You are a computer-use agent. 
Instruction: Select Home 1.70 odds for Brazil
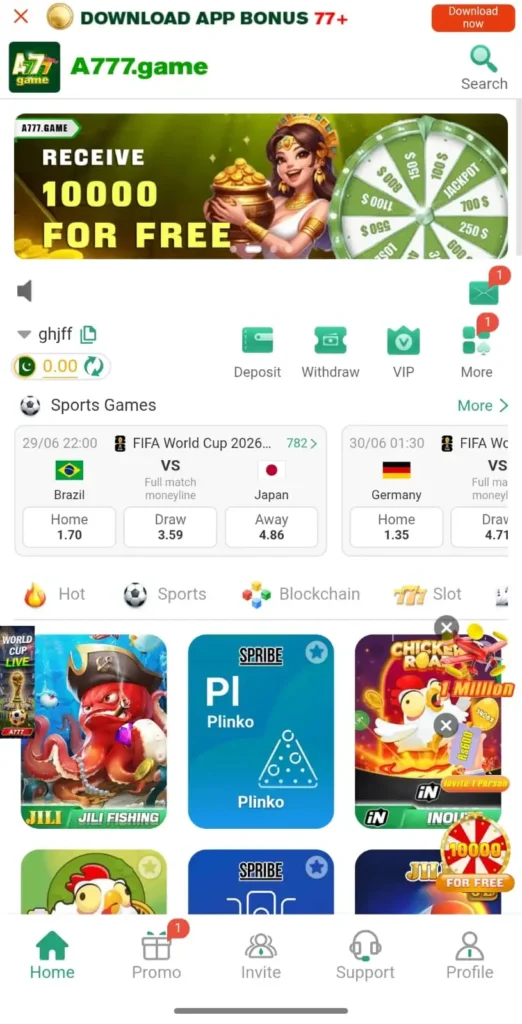coord(69,527)
